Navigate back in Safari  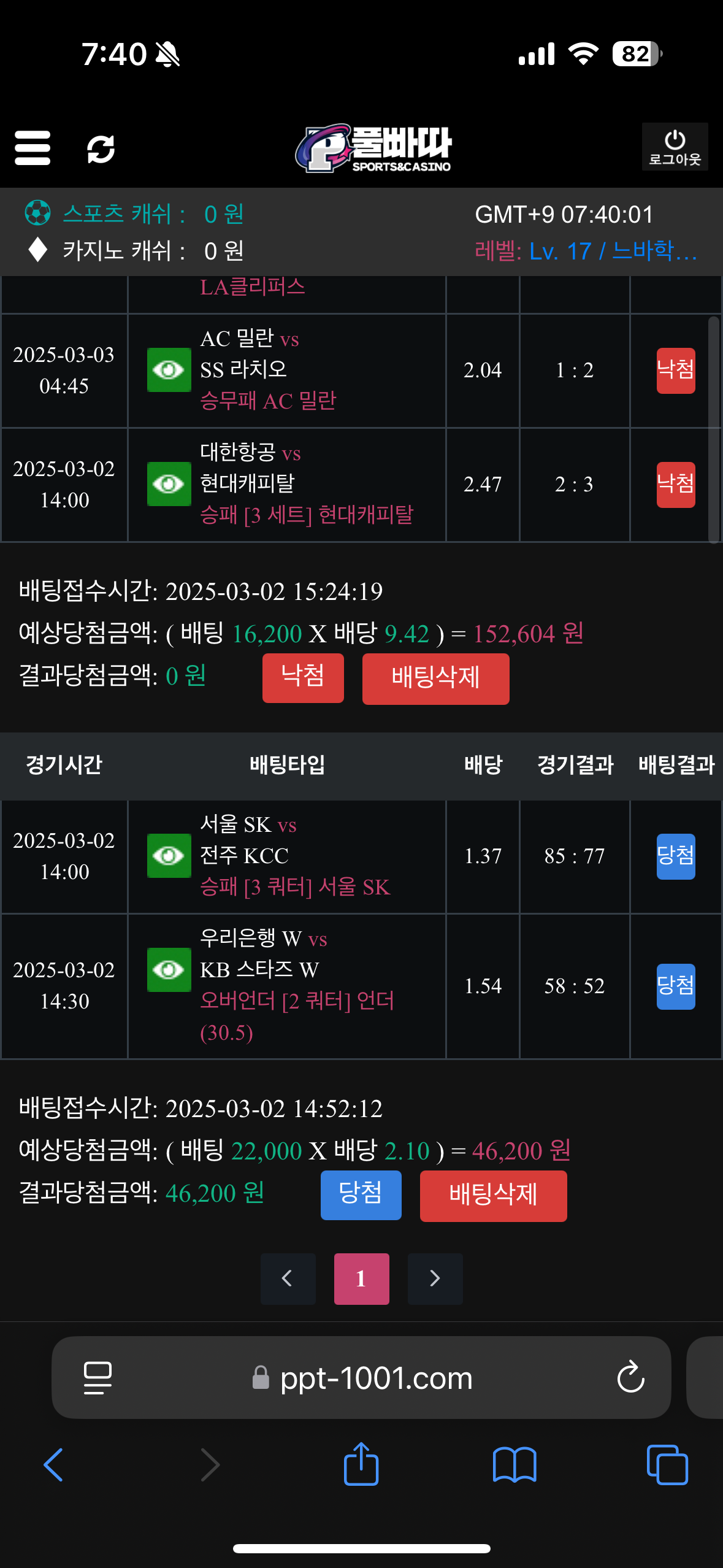point(53,1465)
